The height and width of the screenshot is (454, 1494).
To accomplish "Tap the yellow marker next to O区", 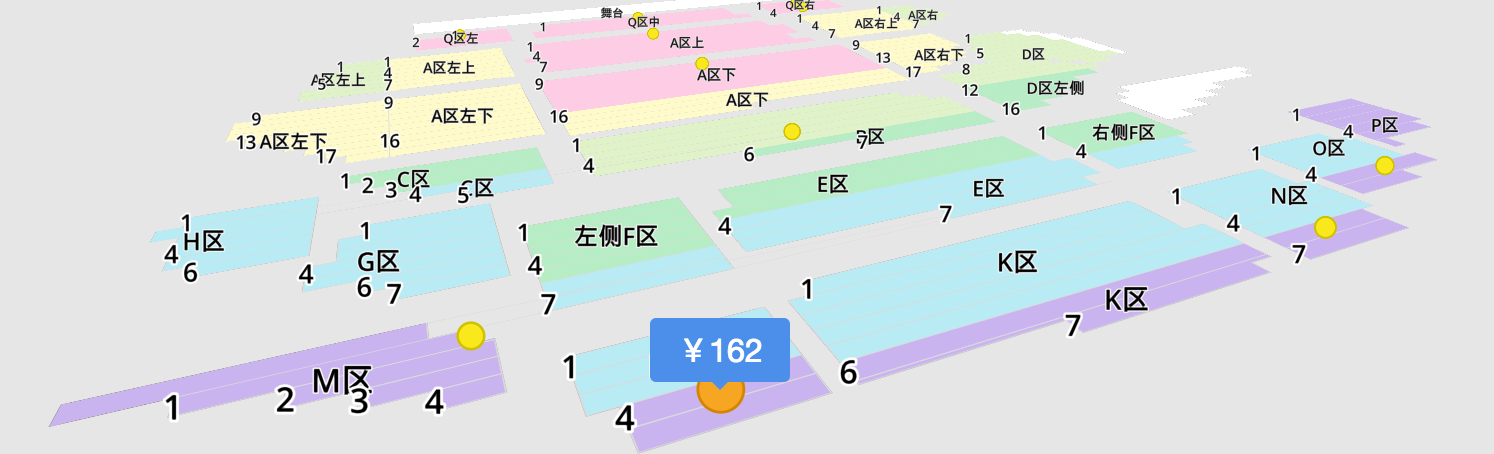I will [1384, 166].
